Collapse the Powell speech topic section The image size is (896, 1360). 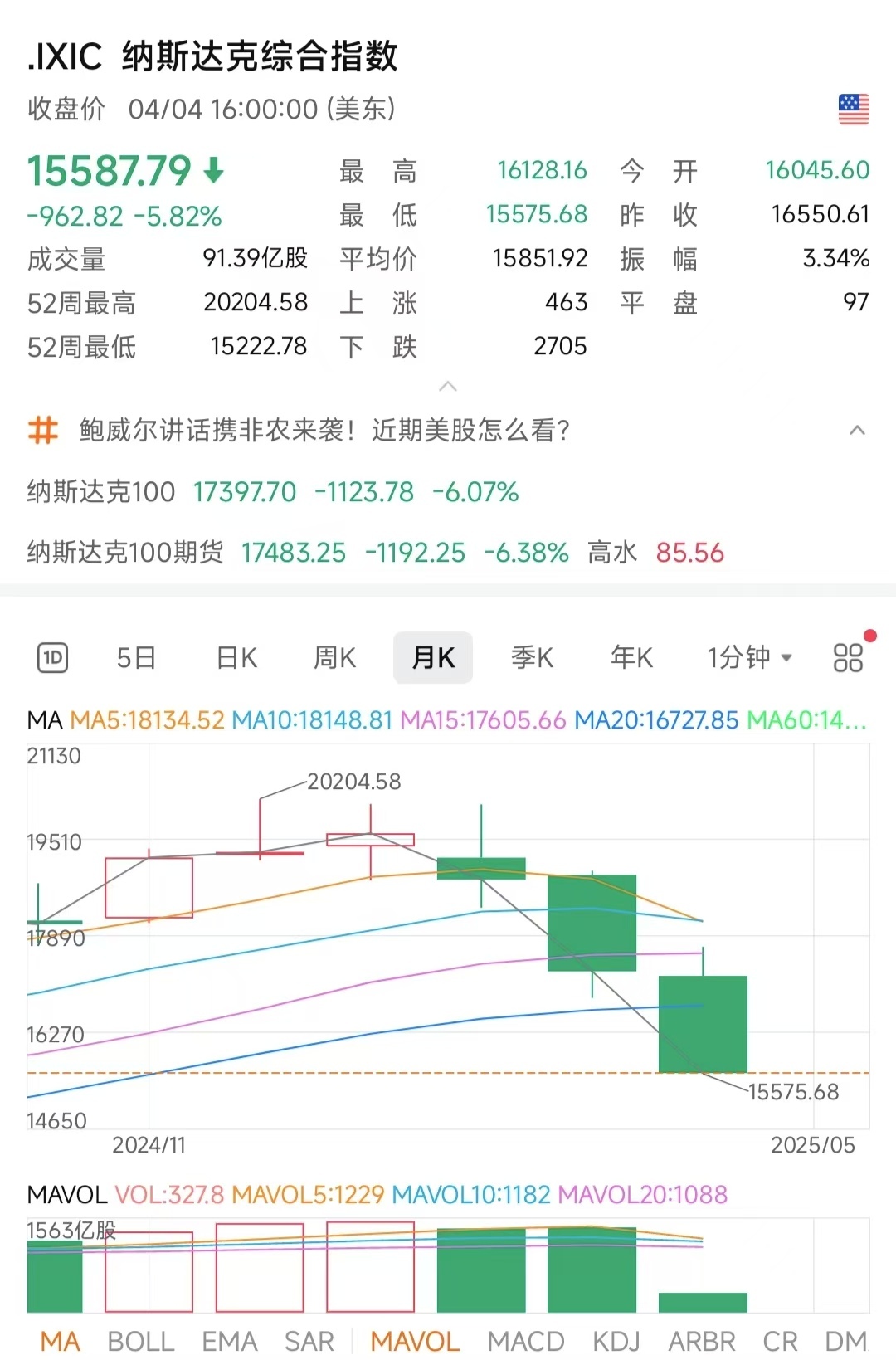tap(857, 431)
